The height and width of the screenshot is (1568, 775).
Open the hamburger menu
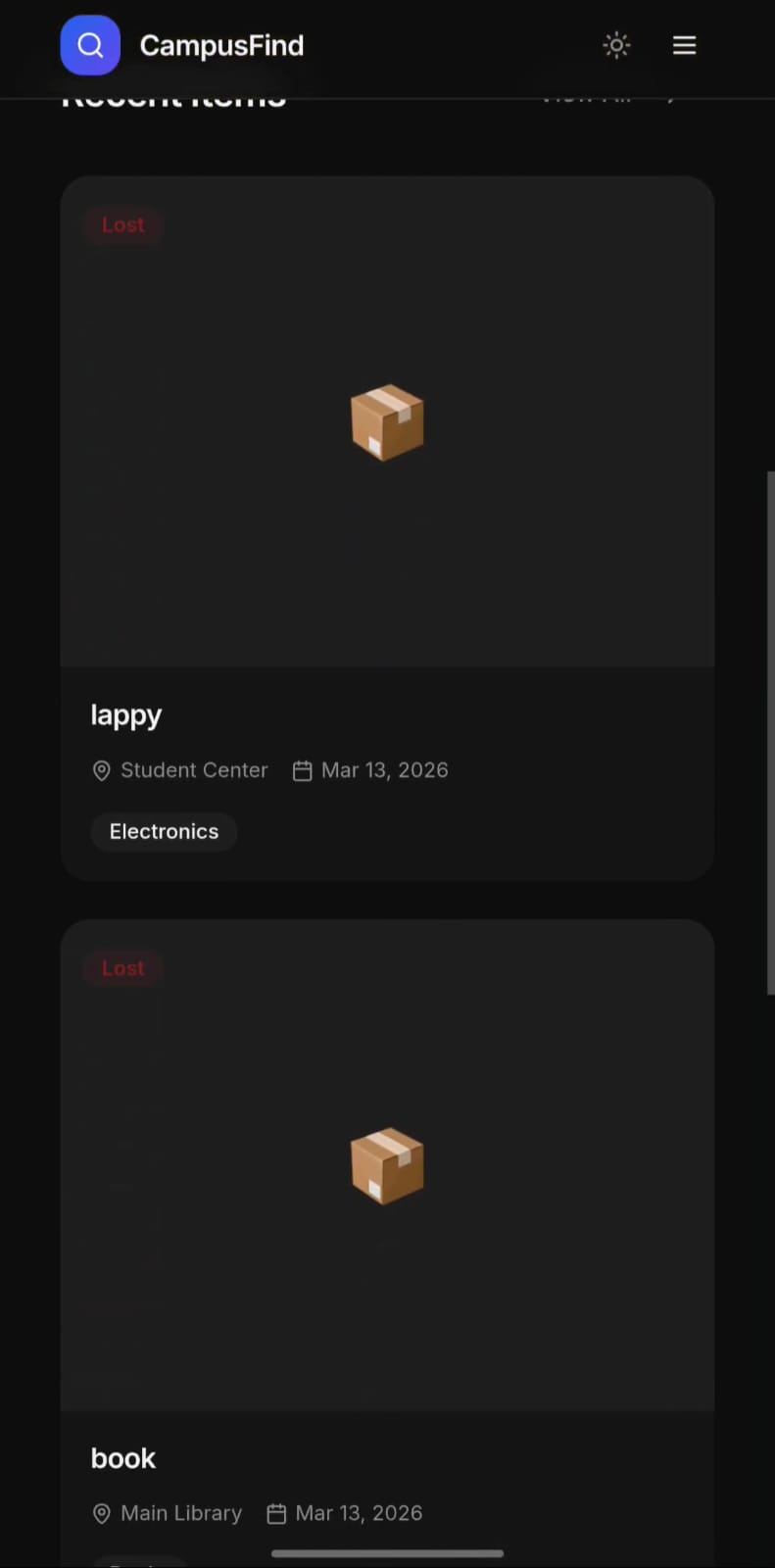(684, 45)
